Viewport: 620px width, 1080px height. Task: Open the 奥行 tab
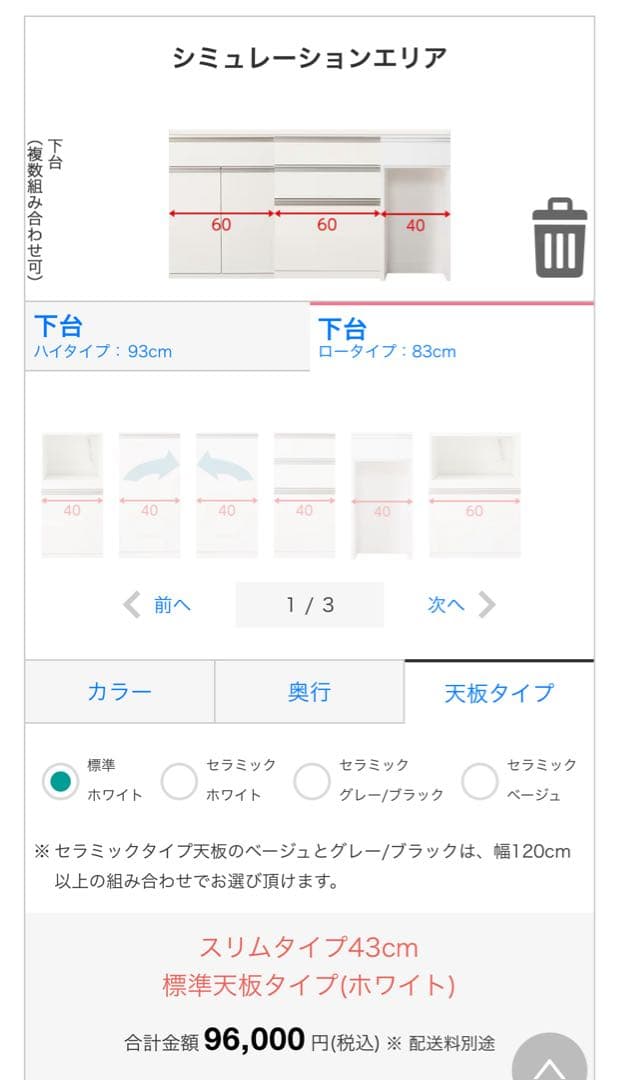click(x=309, y=692)
